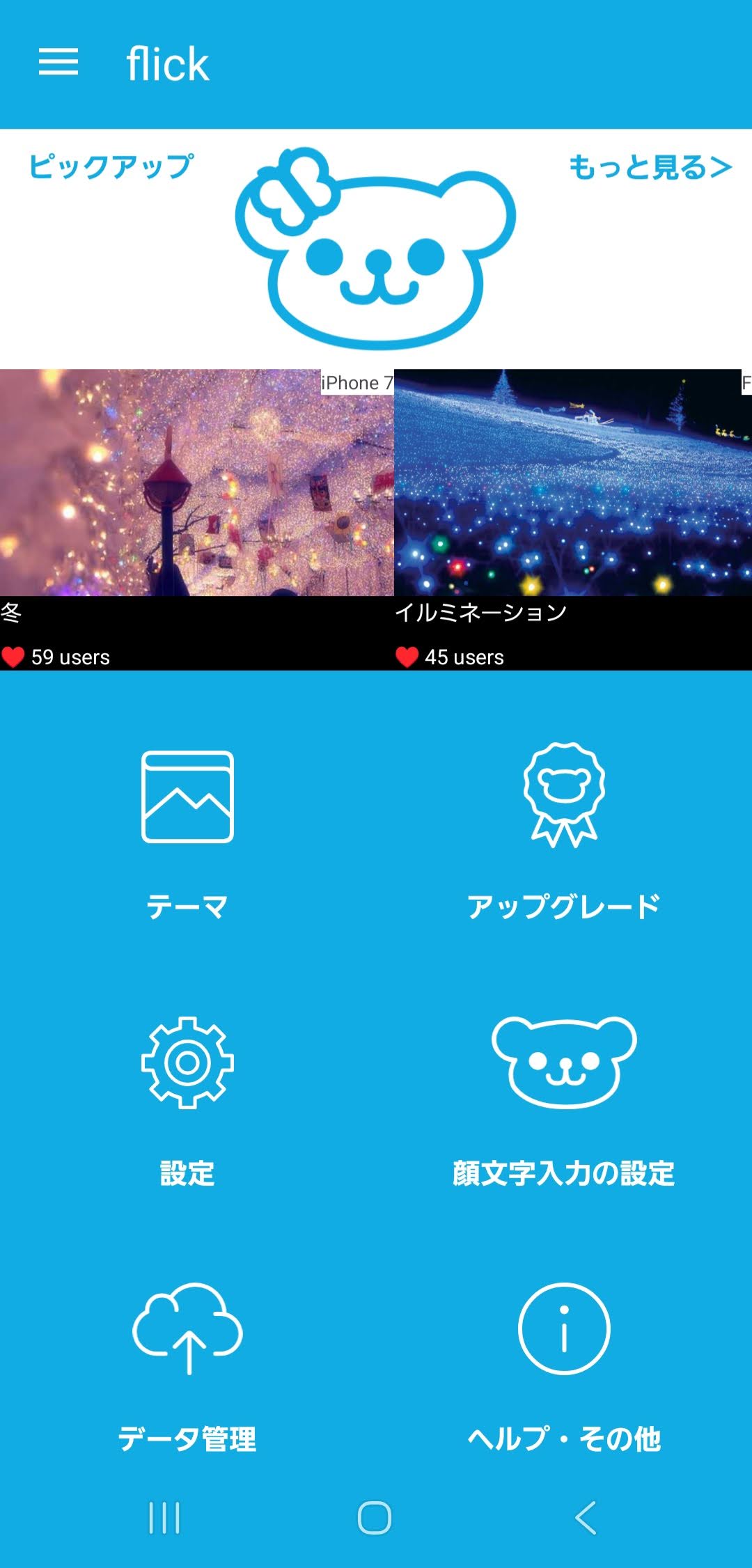Tap the system back button

click(586, 1518)
